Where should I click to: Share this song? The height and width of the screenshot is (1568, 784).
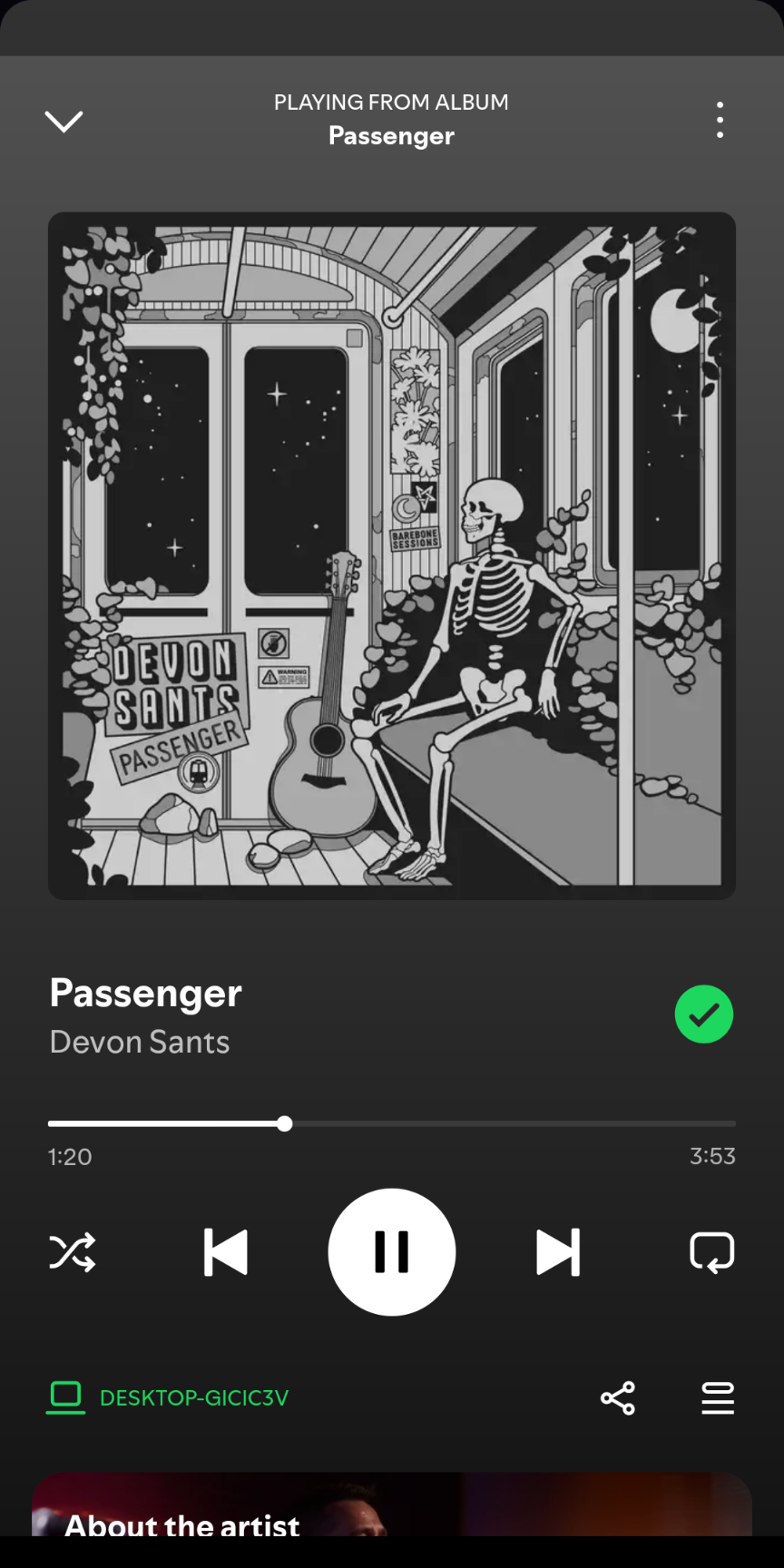(618, 1397)
